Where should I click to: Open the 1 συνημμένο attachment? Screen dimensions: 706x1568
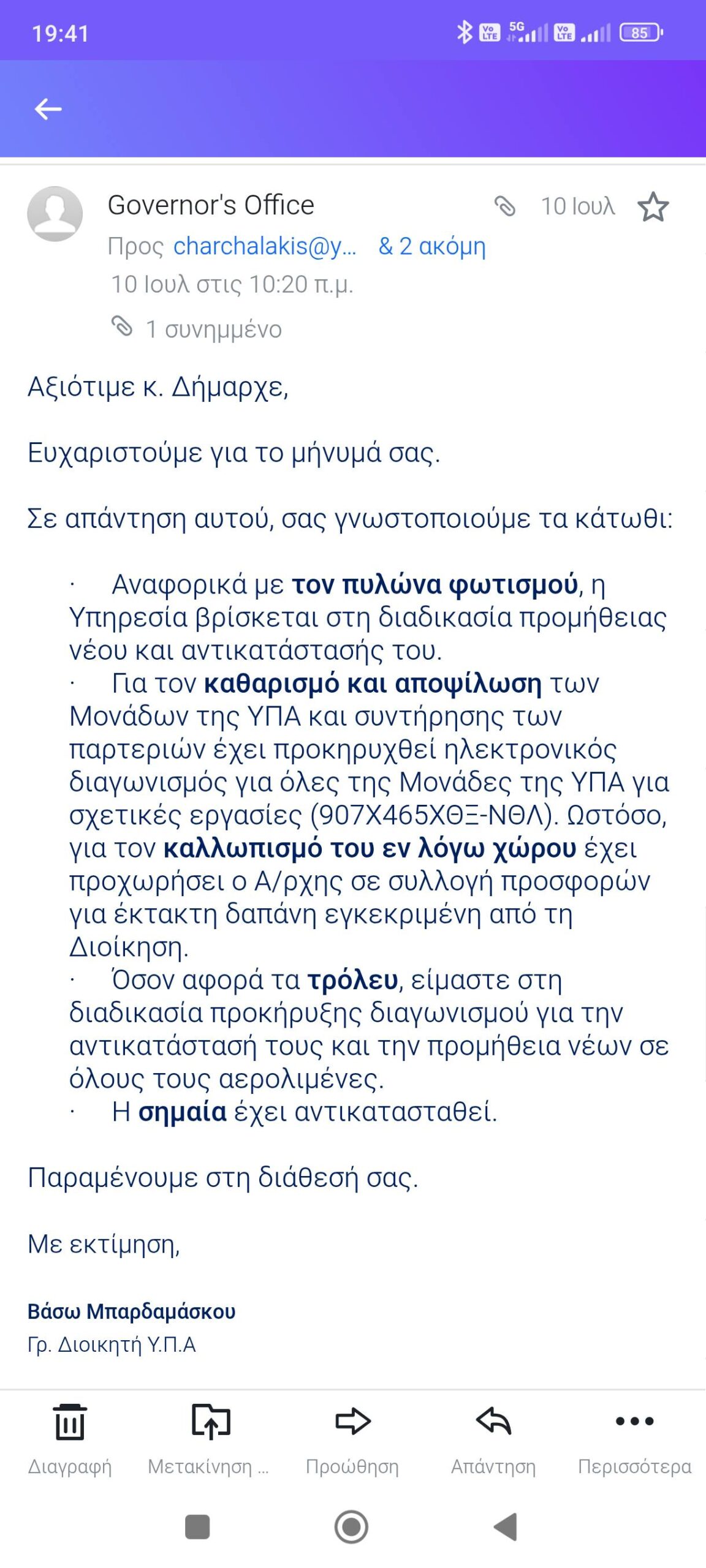pos(213,329)
